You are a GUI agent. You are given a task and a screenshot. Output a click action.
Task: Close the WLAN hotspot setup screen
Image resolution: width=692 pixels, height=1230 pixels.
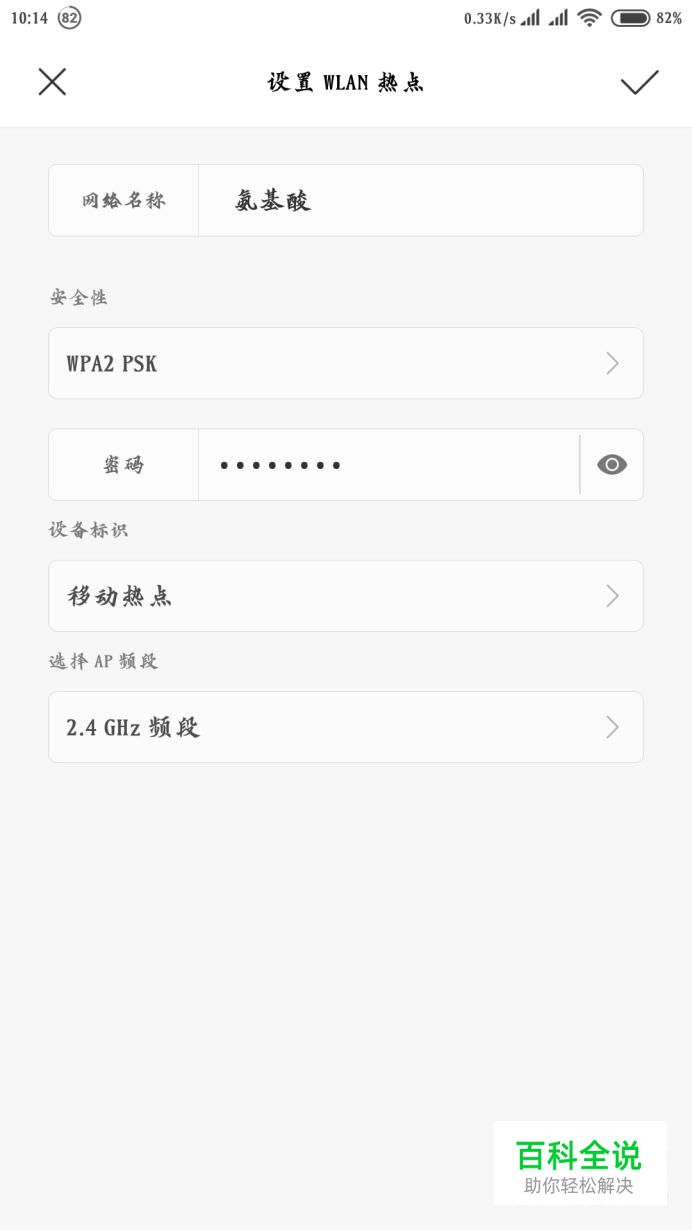click(x=52, y=82)
